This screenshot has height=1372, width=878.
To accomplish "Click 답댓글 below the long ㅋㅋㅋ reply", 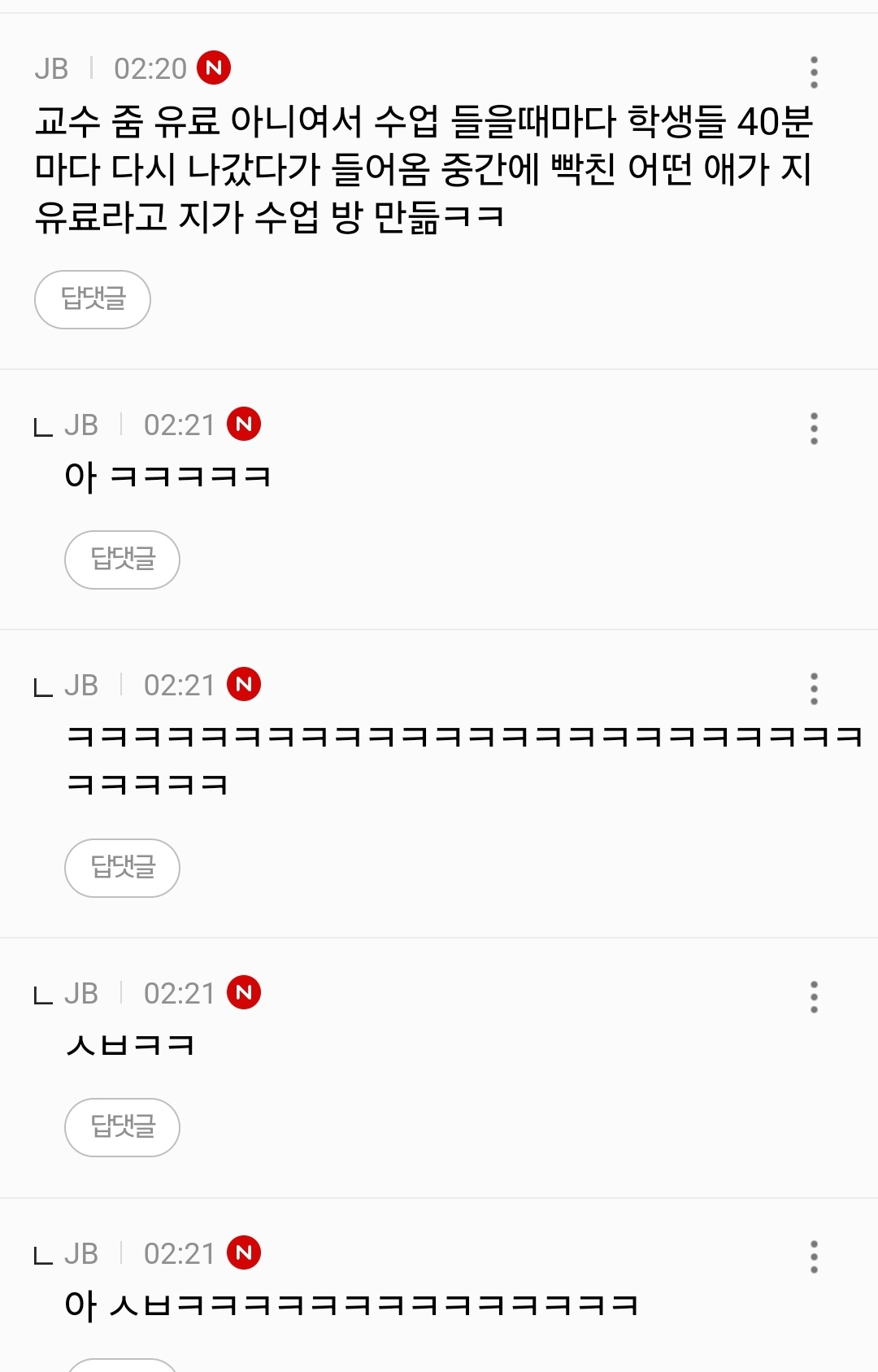I will [x=122, y=868].
